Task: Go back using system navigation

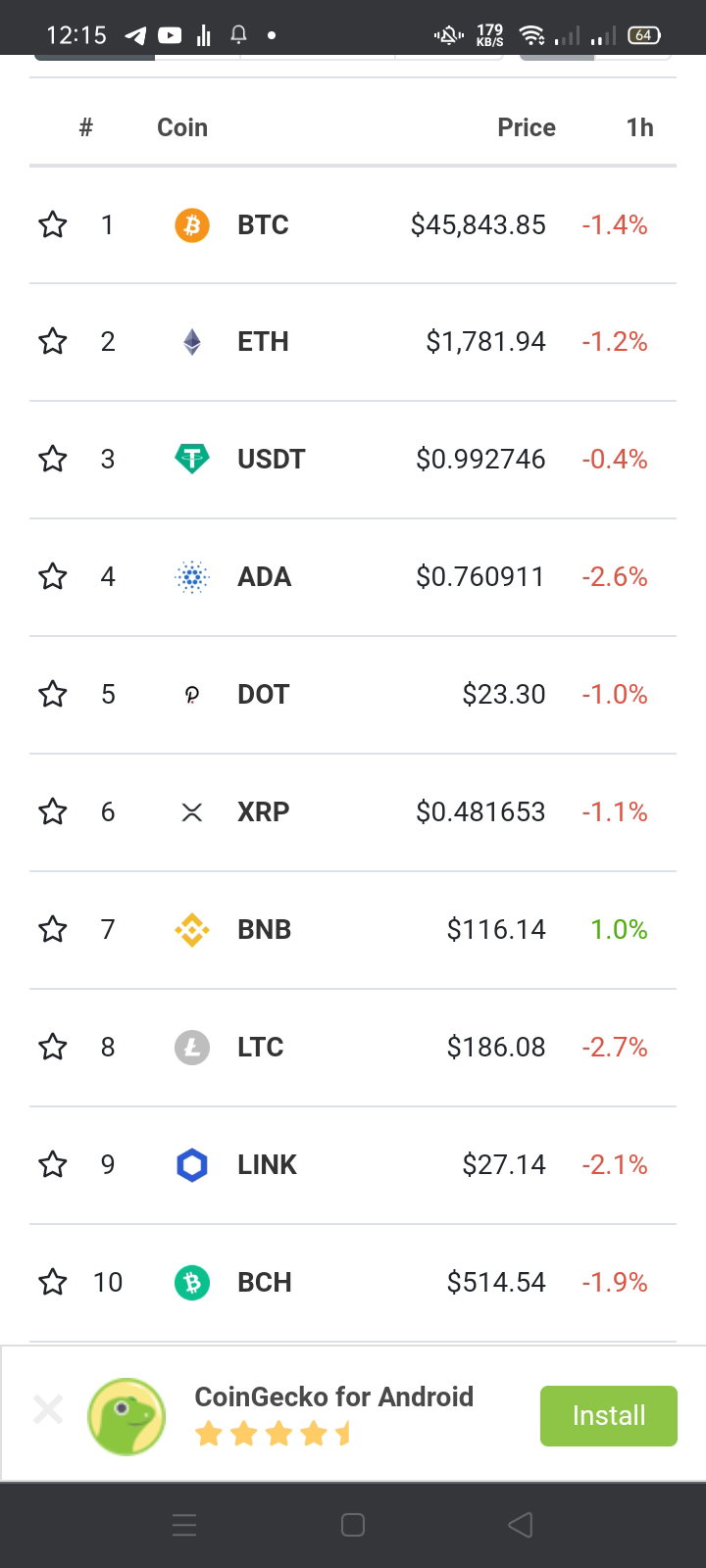Action: 521,1525
